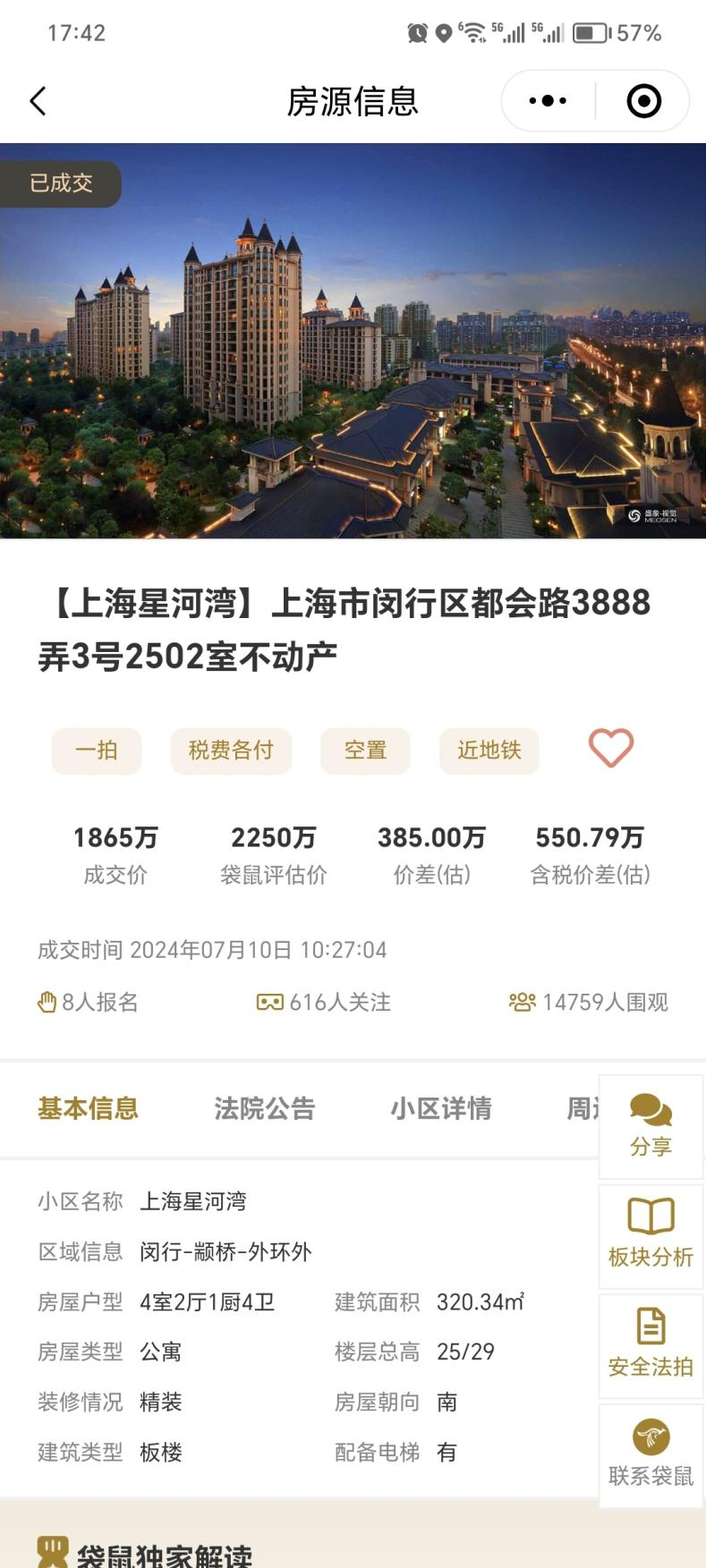Viewport: 706px width, 1568px height.
Task: Tap the property photo of 上海星河湾
Action: click(x=353, y=358)
